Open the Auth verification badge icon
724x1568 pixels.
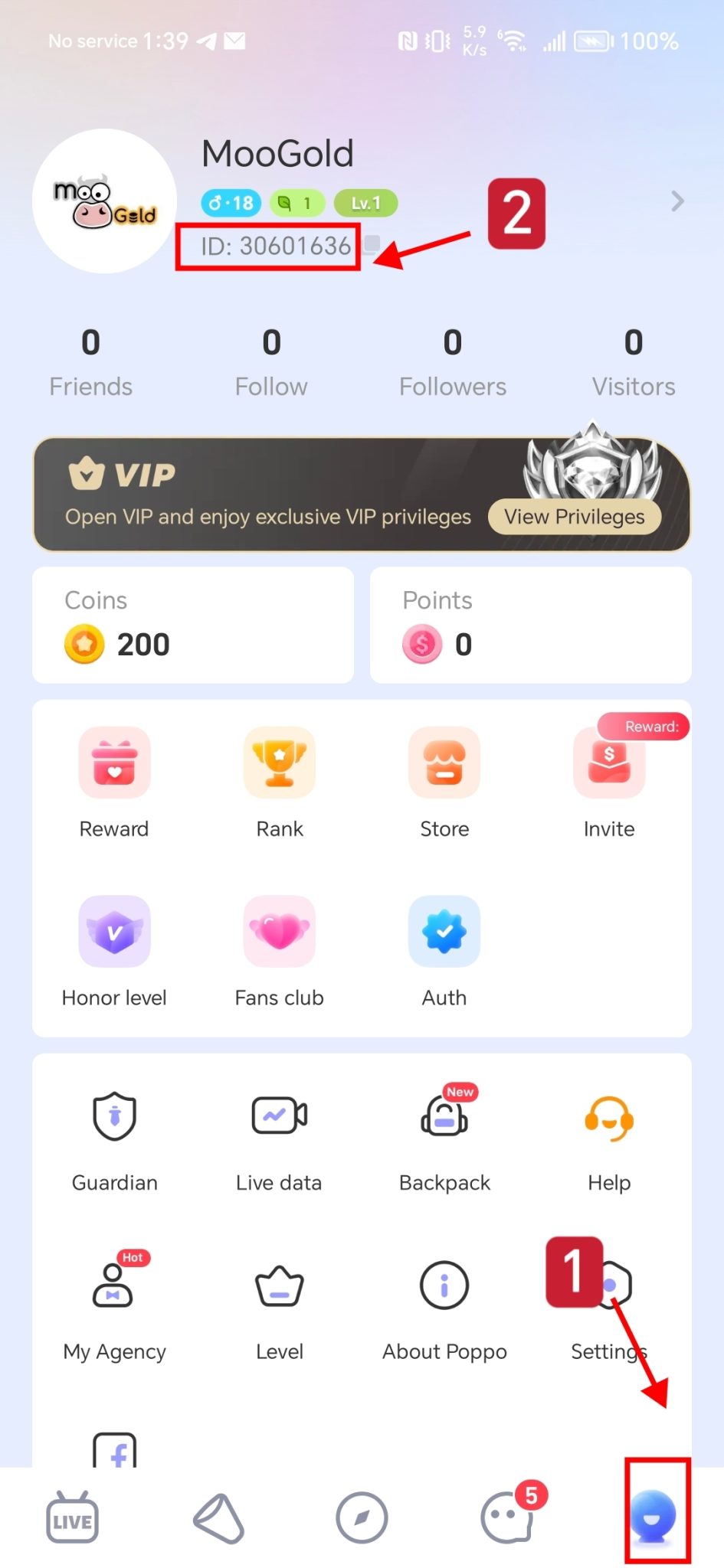tap(444, 932)
